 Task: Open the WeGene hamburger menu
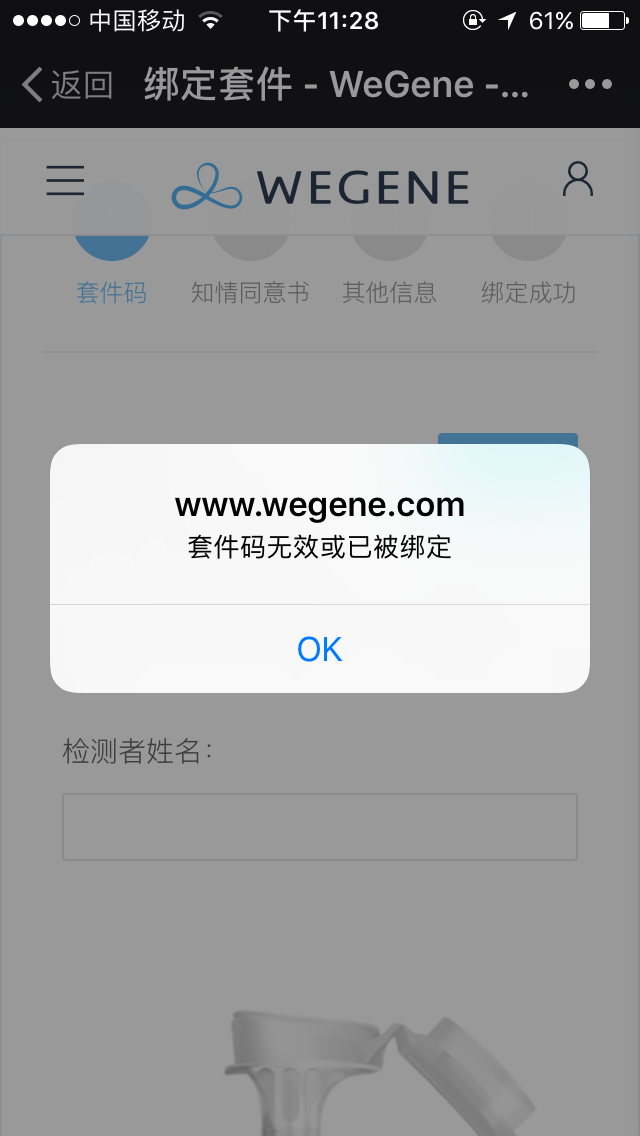[x=66, y=180]
